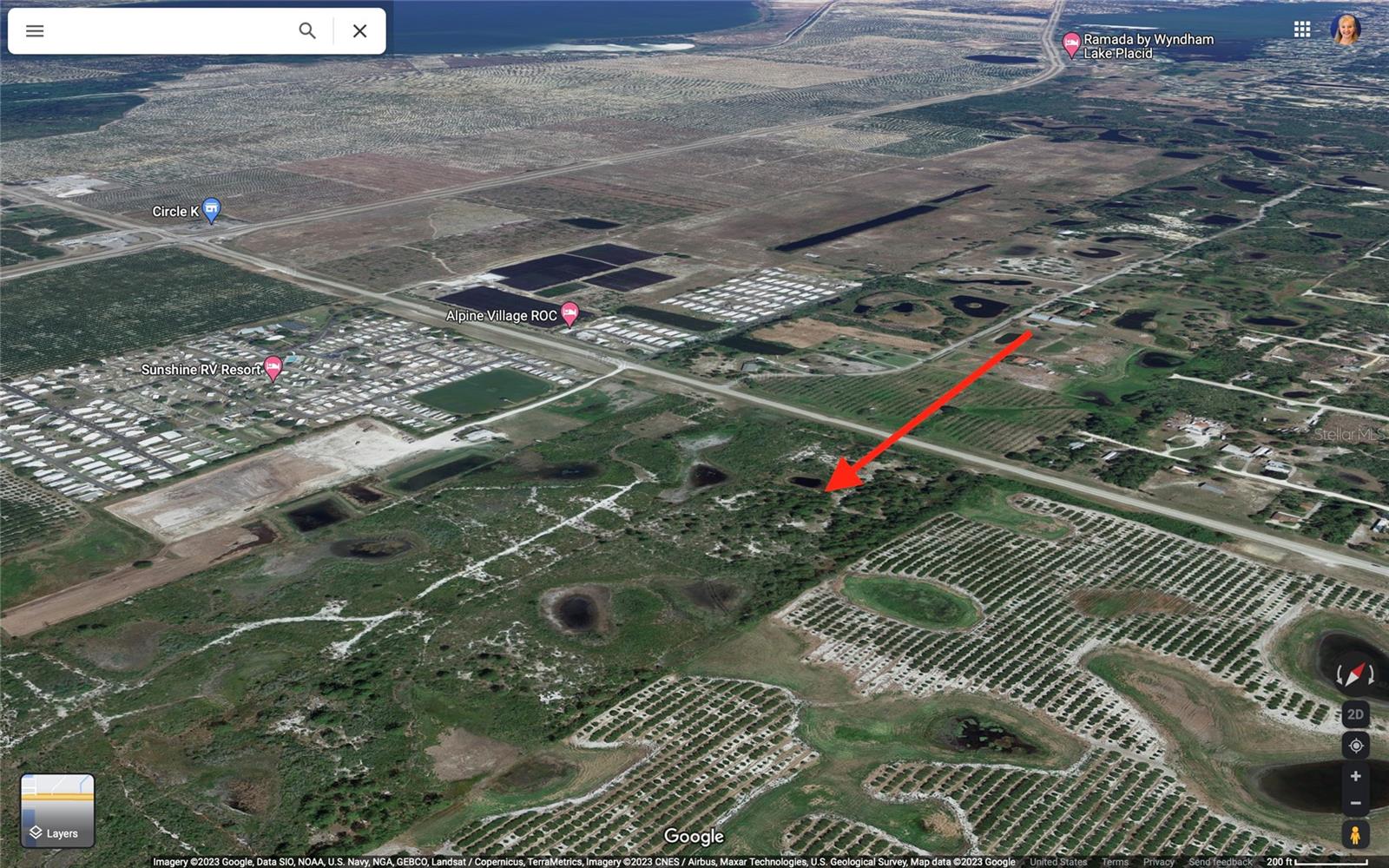The height and width of the screenshot is (868, 1389).
Task: Zoom out on the map
Action: click(1355, 803)
